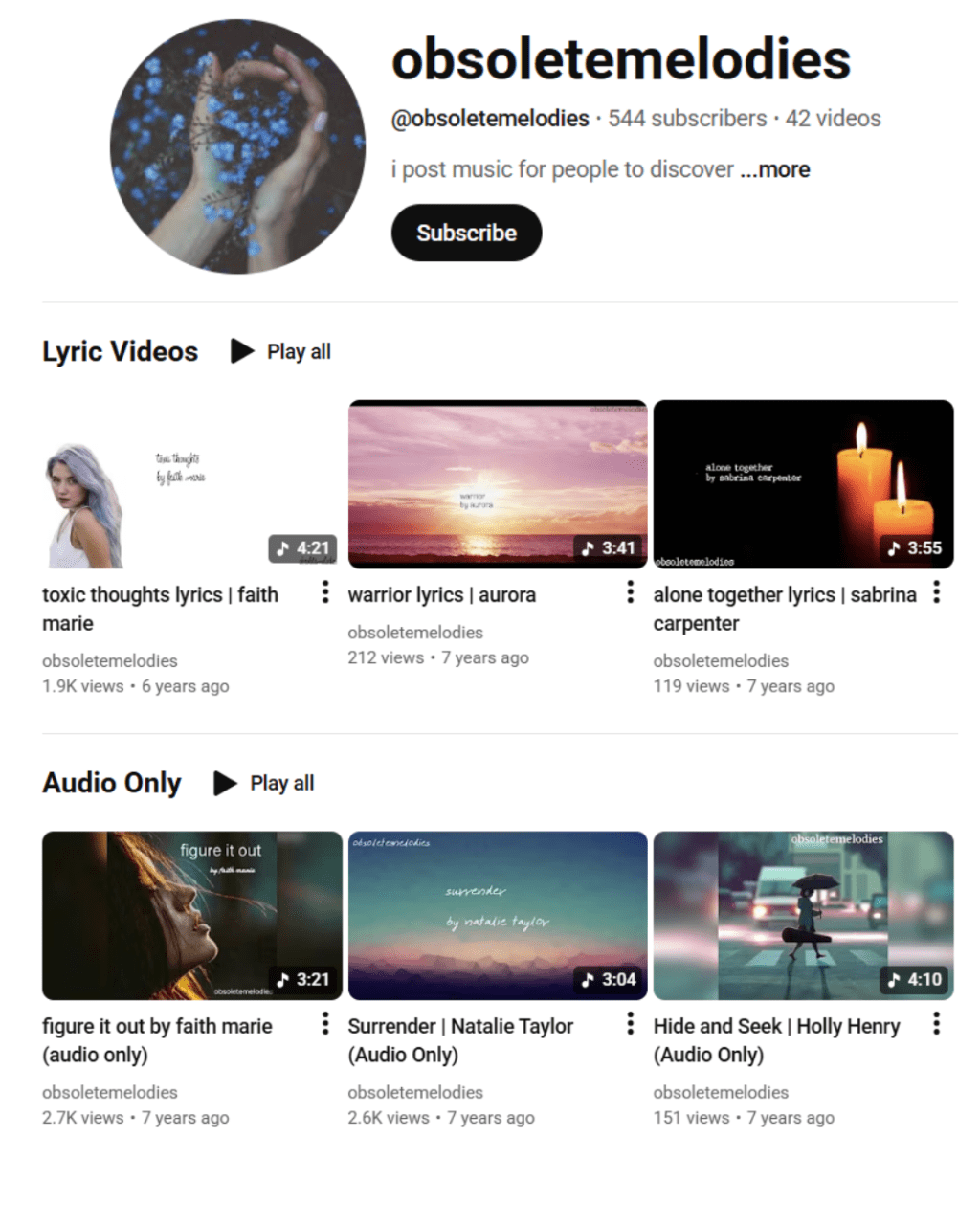The image size is (980, 1225).
Task: Open options menu for alone together lyrics
Action: [936, 592]
